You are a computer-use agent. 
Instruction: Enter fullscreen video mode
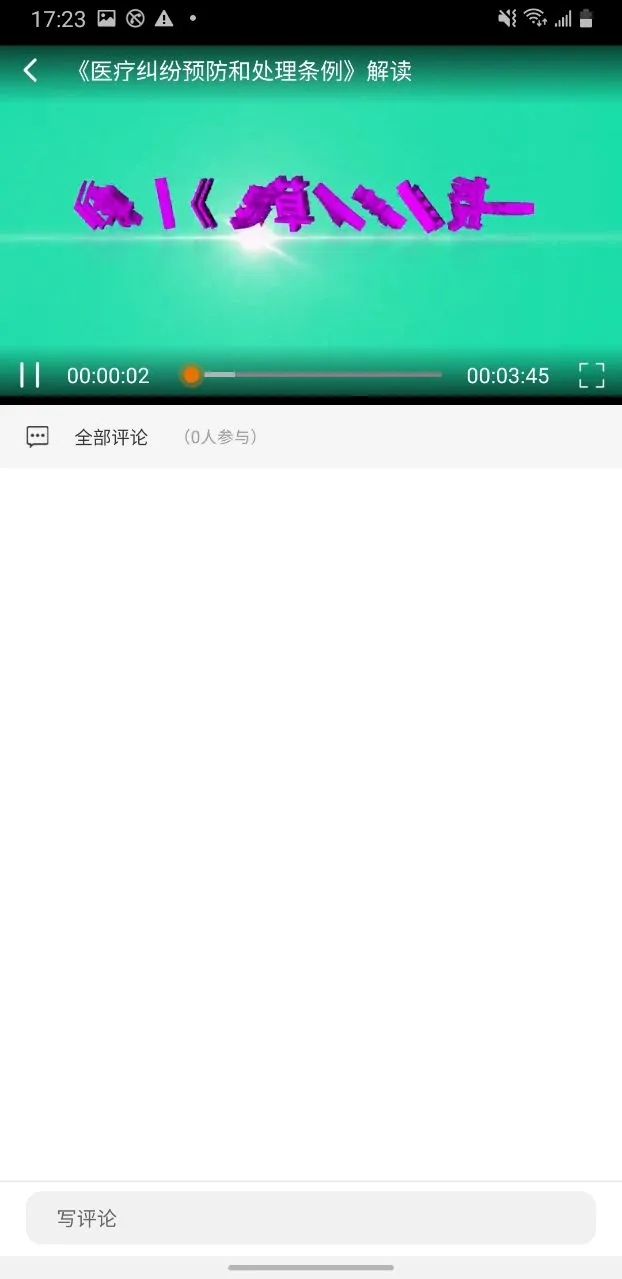[x=591, y=375]
